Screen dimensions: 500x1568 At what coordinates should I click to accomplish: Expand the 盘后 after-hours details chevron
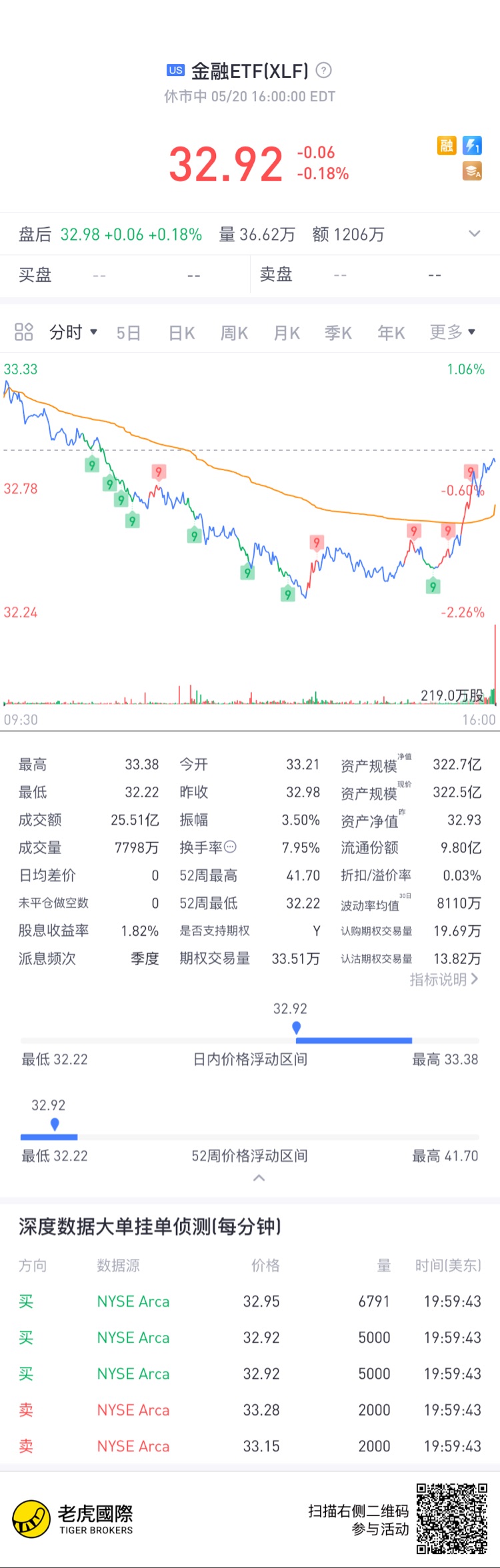pos(474,234)
